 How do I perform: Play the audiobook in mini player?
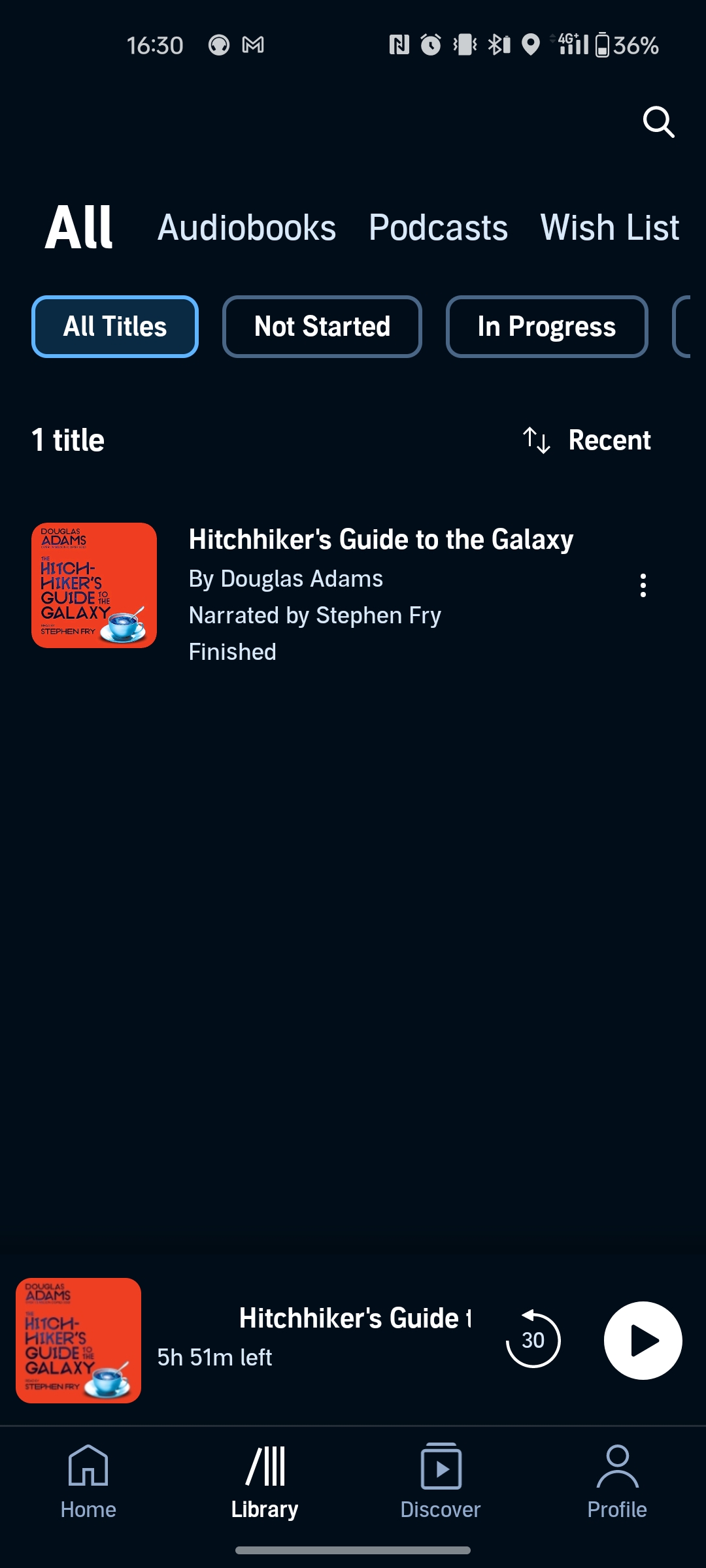(x=643, y=1341)
